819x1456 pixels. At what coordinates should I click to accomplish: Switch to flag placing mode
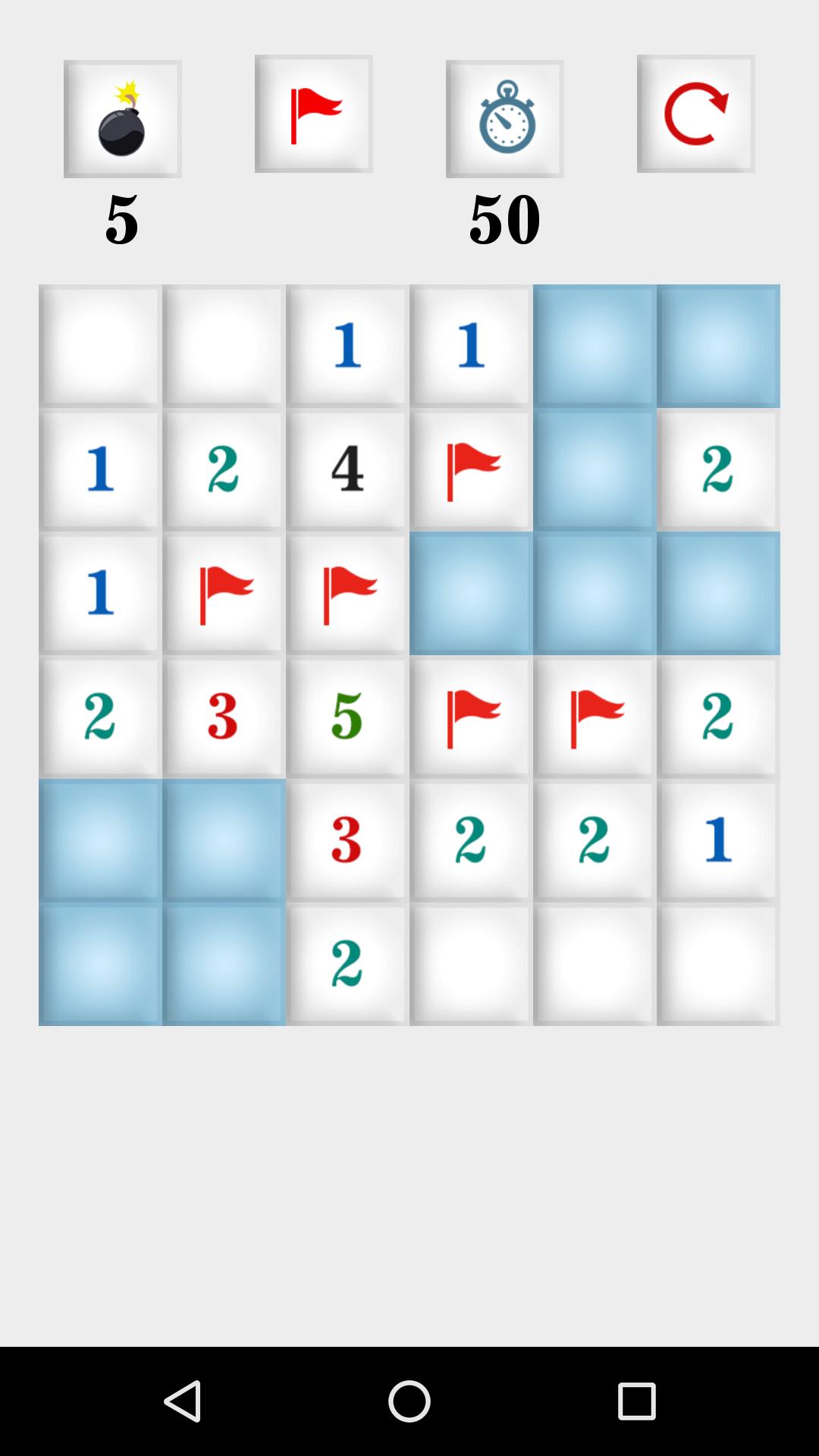coord(313,114)
